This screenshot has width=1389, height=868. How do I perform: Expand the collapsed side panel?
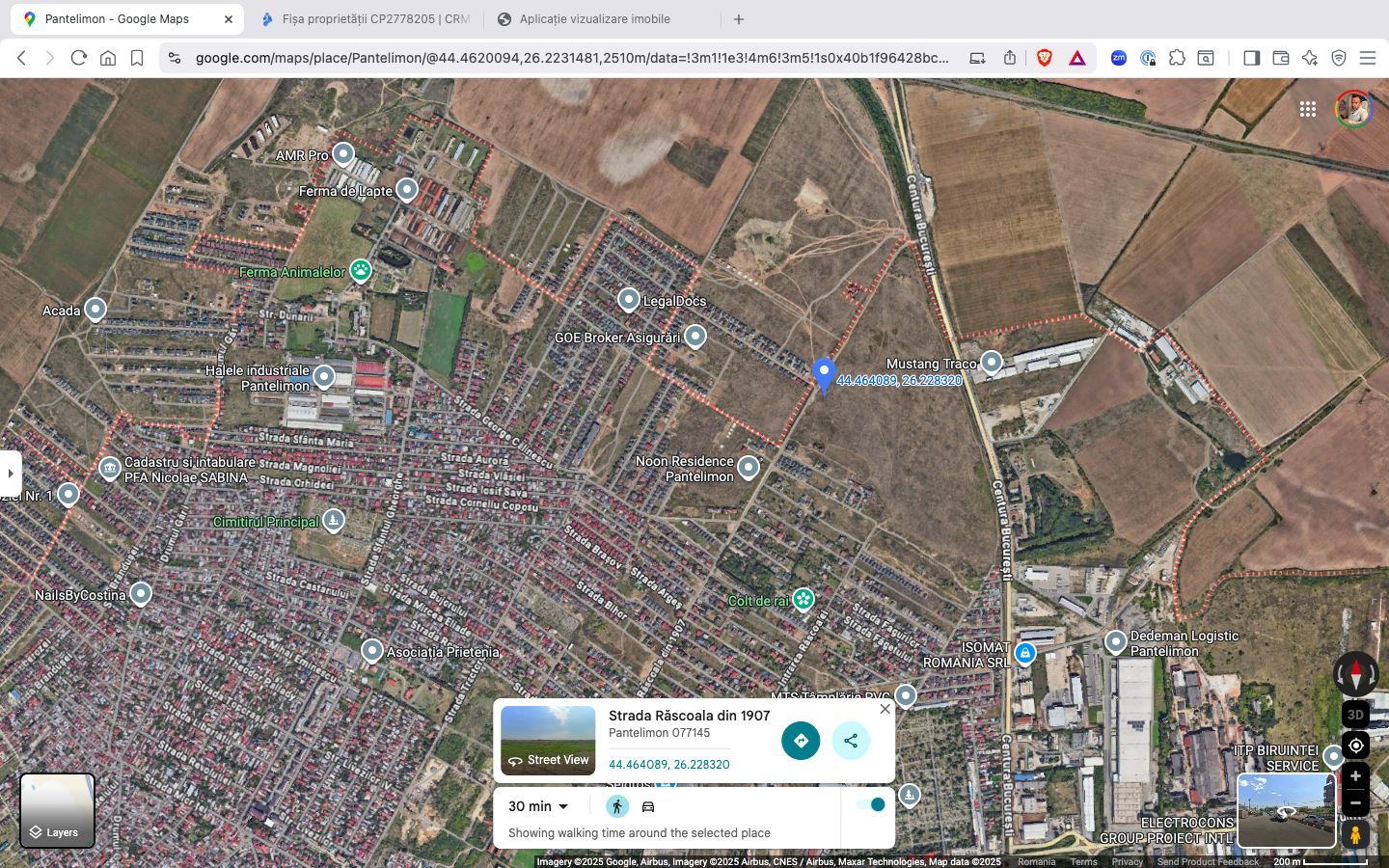click(11, 474)
